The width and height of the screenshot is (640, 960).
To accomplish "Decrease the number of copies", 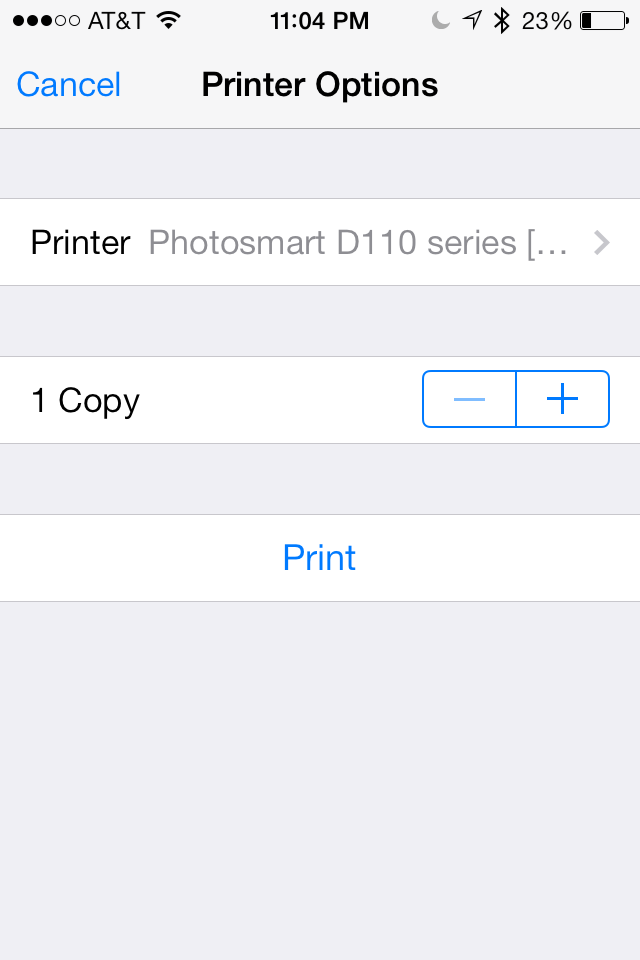I will (x=469, y=399).
